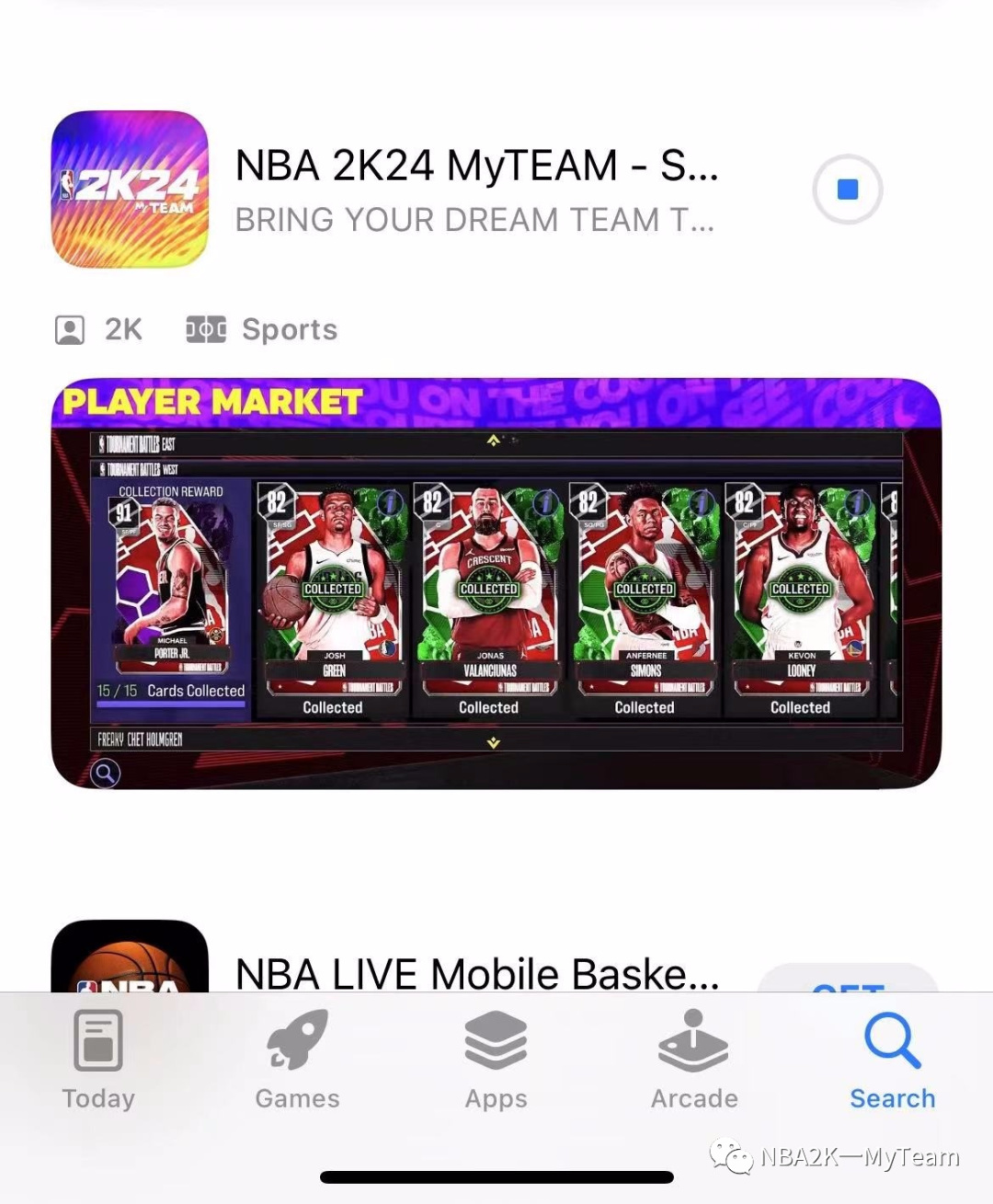Tap the magnifier icon inside the Player Market screenshot
Viewport: 993px width, 1204px height.
point(105,774)
